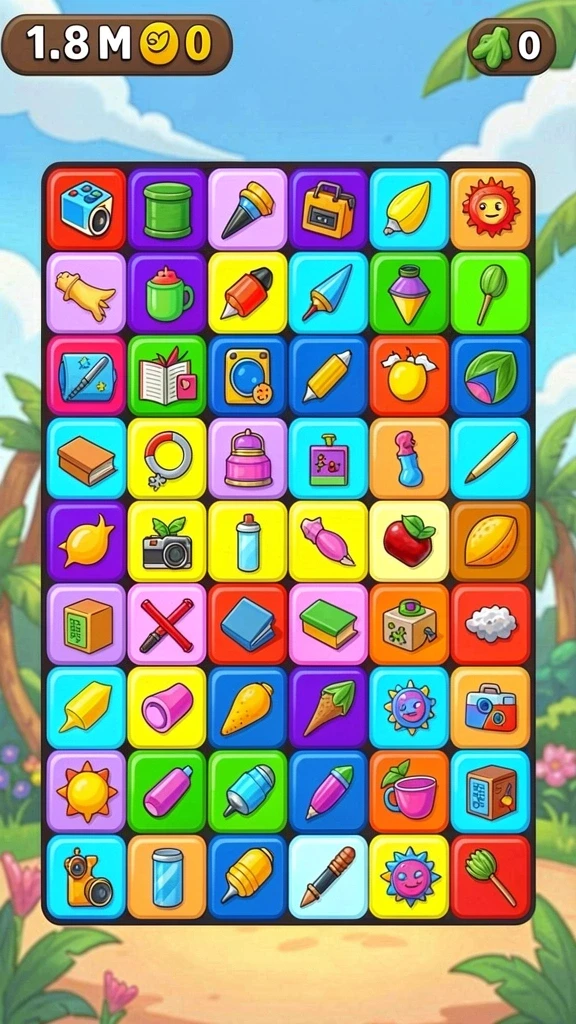576x1024 pixels.
Task: Select the pink kettle tile
Action: 248,459
